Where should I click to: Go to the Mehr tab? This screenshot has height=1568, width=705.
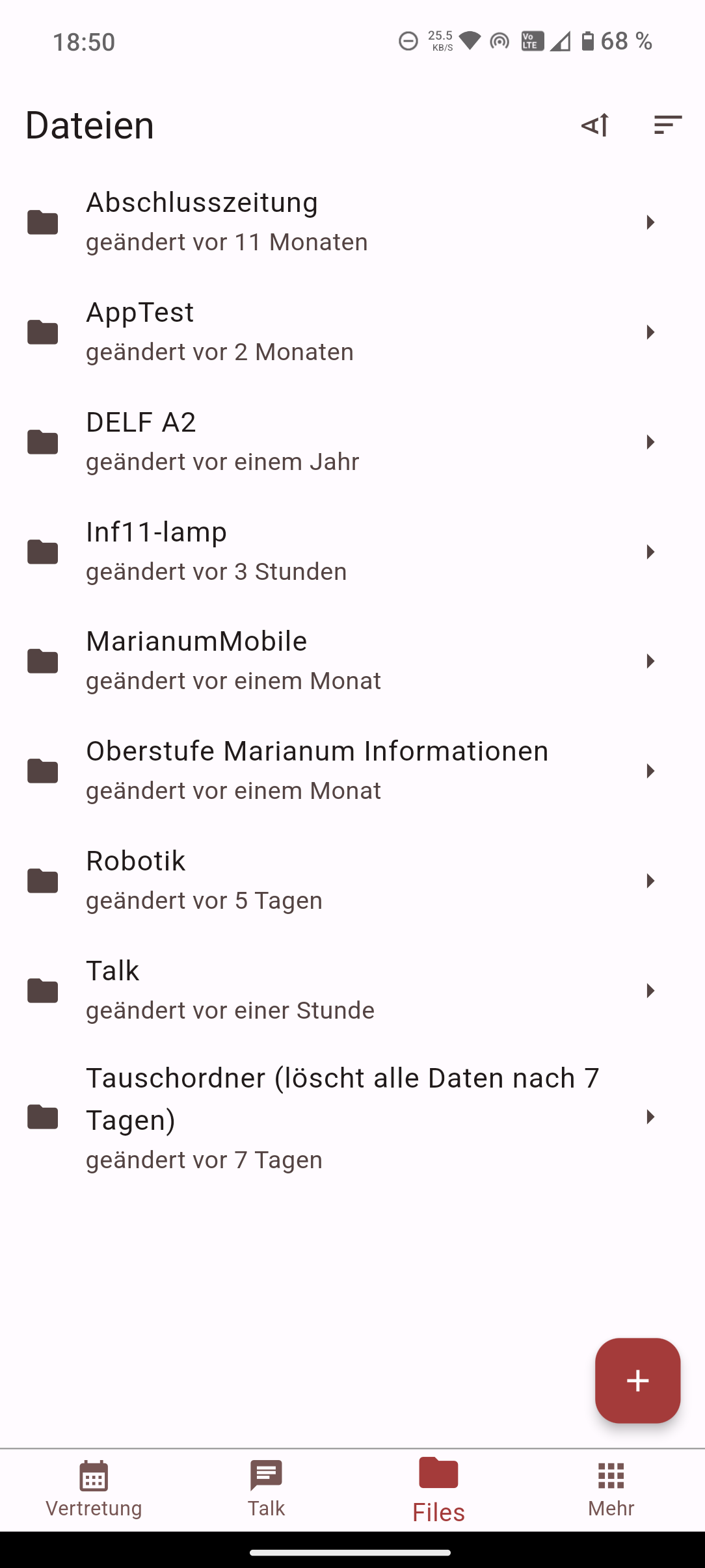[611, 1489]
